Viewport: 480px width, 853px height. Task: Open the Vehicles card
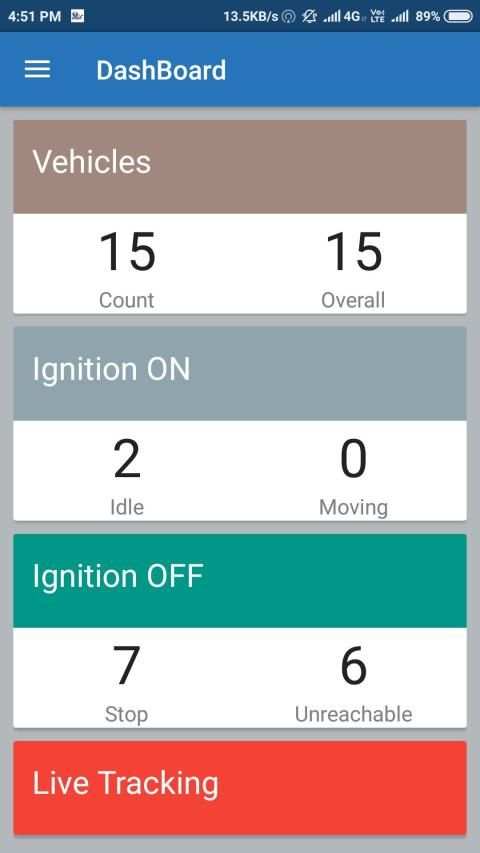(x=240, y=217)
